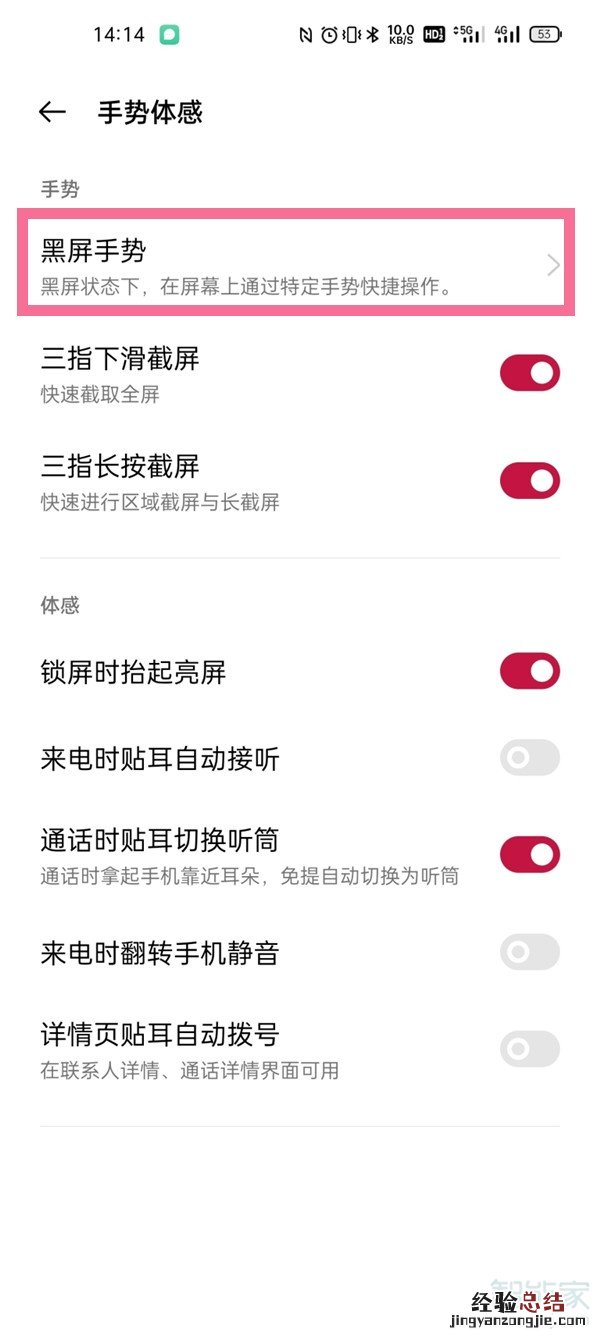Turn off 锁屏时抬起亮屏
The height and width of the screenshot is (1339, 600).
529,672
